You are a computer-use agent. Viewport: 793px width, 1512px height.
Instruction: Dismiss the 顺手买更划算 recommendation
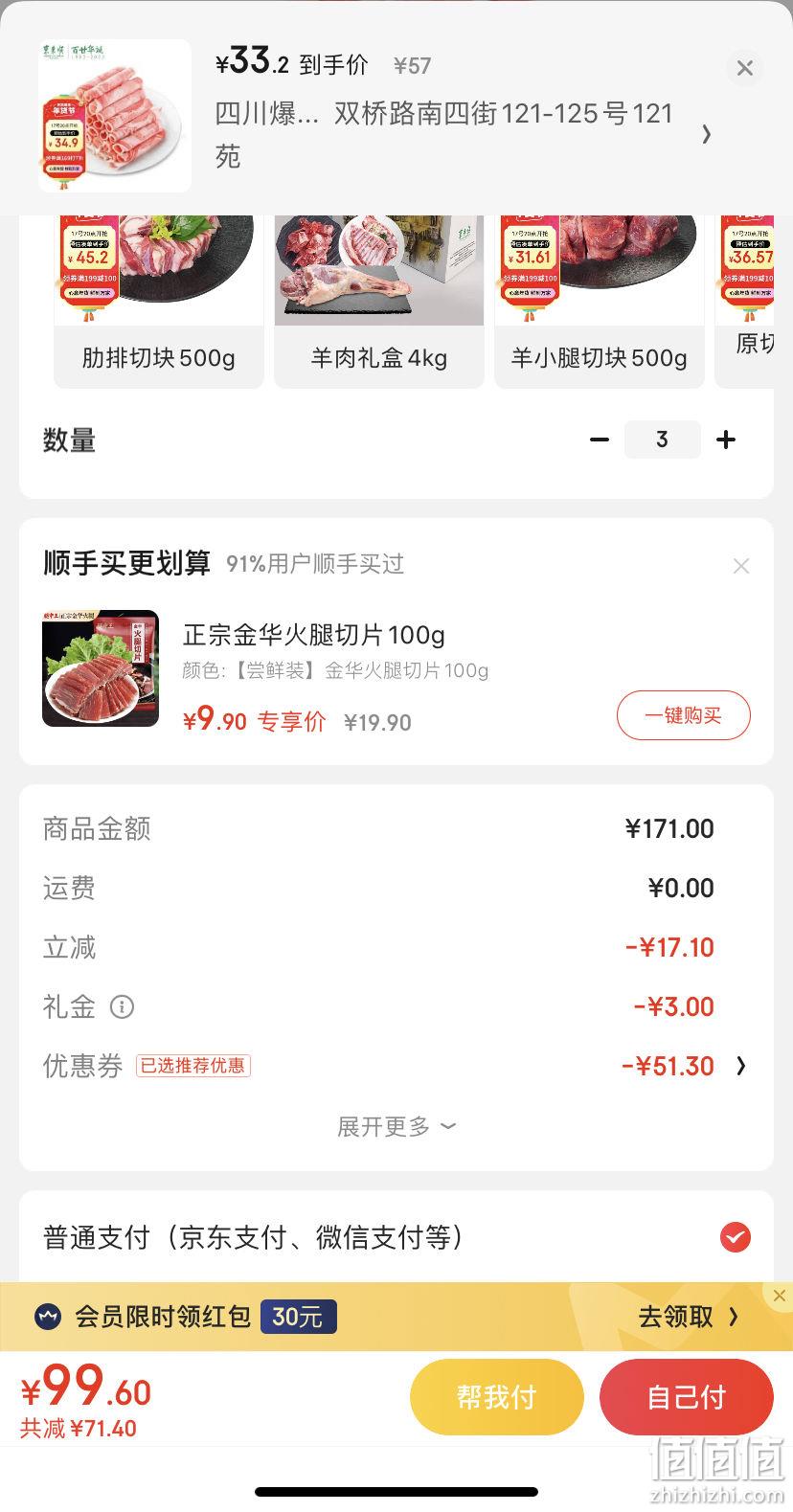click(x=740, y=566)
